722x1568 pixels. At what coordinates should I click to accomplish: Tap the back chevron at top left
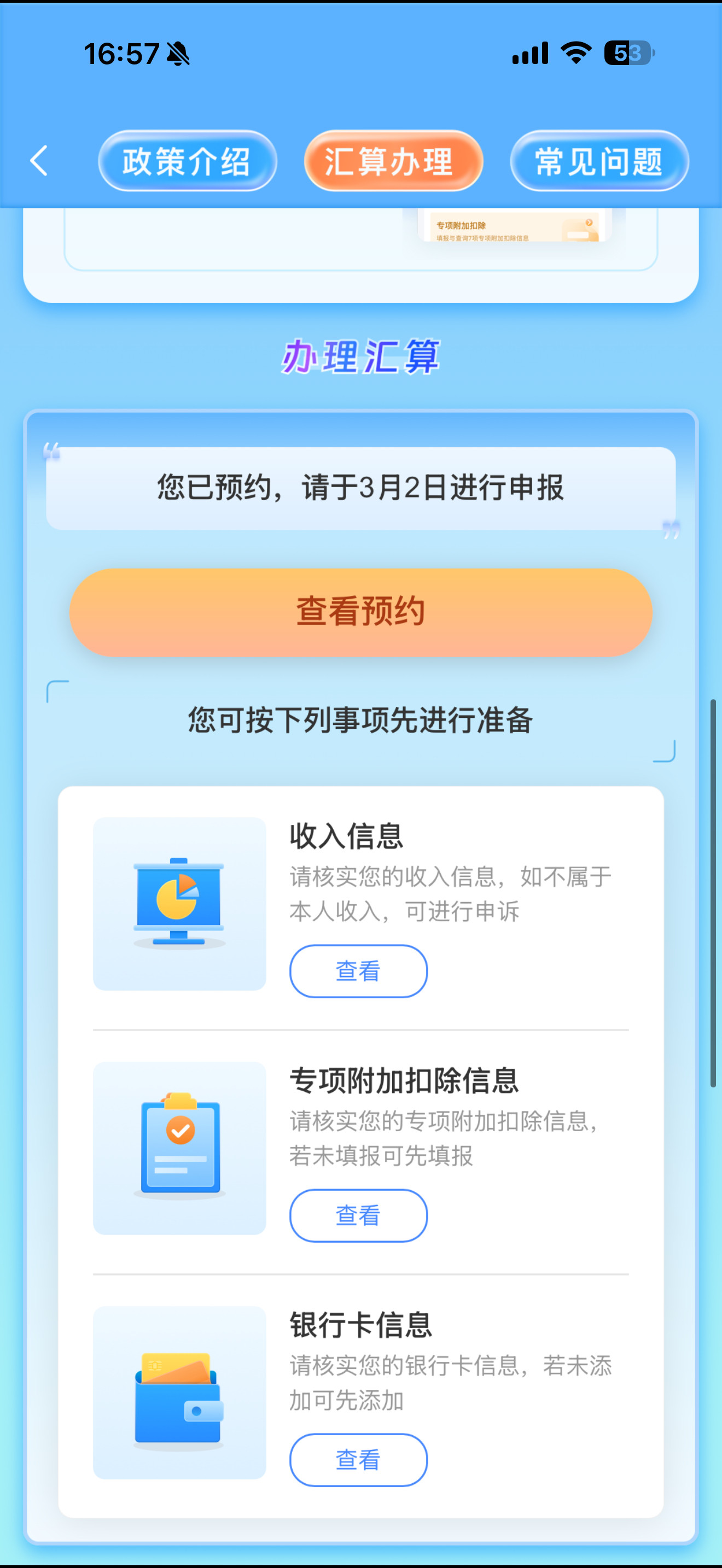coord(39,161)
